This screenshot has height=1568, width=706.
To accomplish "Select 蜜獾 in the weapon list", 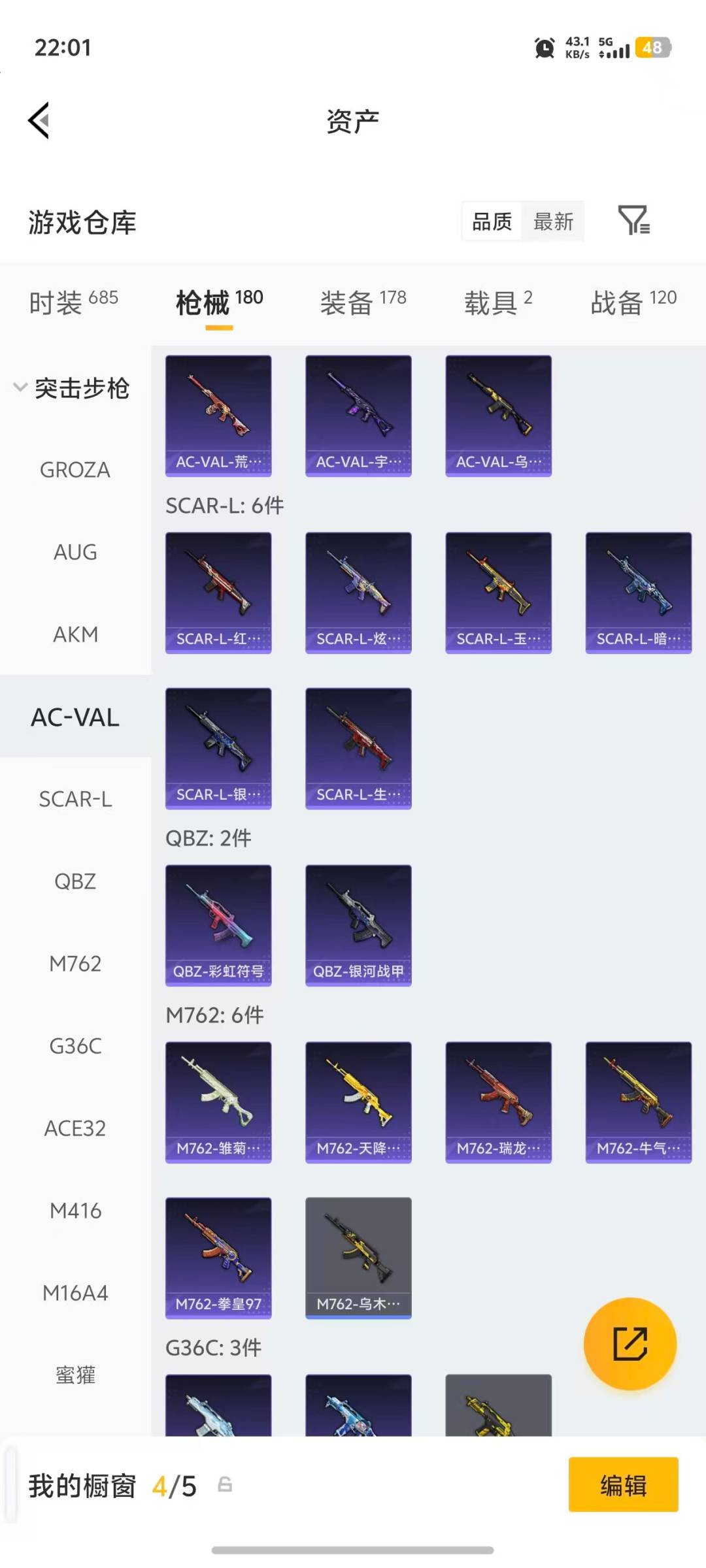I will coord(75,1375).
